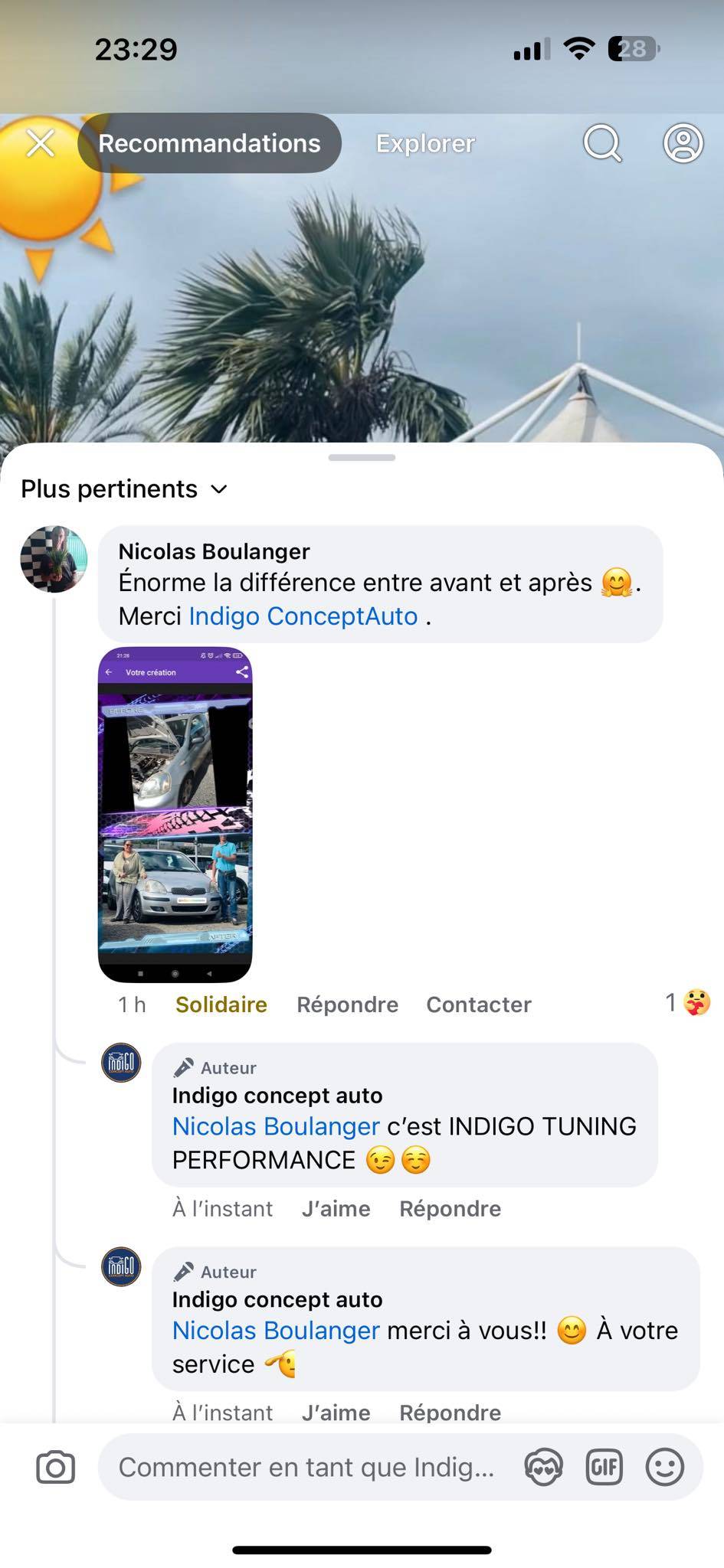This screenshot has height=1568, width=724.
Task: Close the video viewer with the X
Action: 40,143
